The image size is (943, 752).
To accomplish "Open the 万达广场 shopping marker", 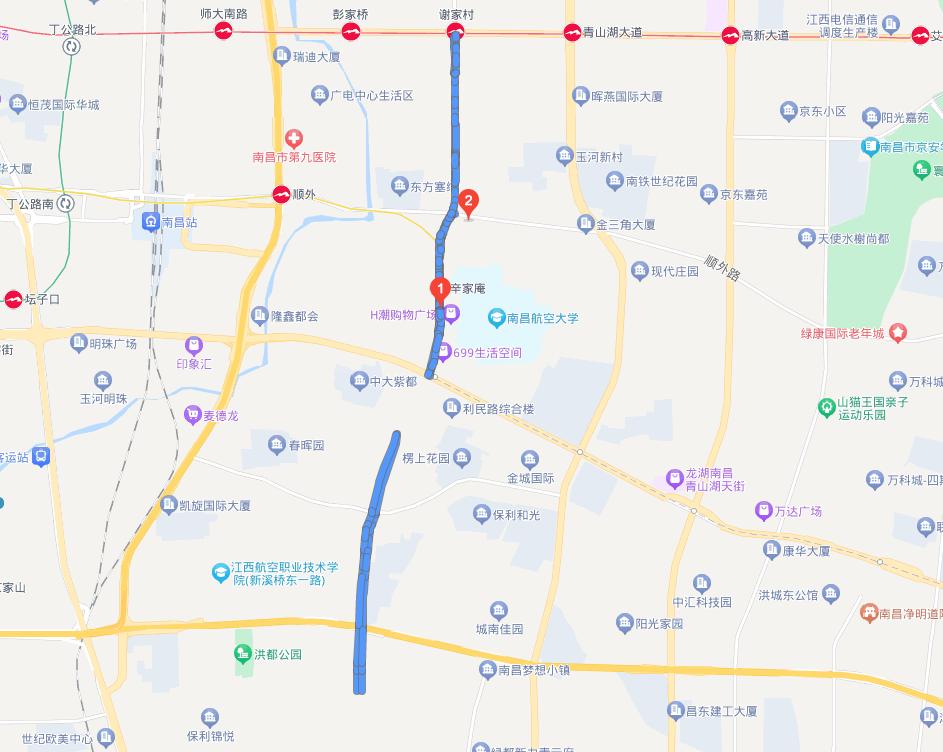I will pos(763,511).
